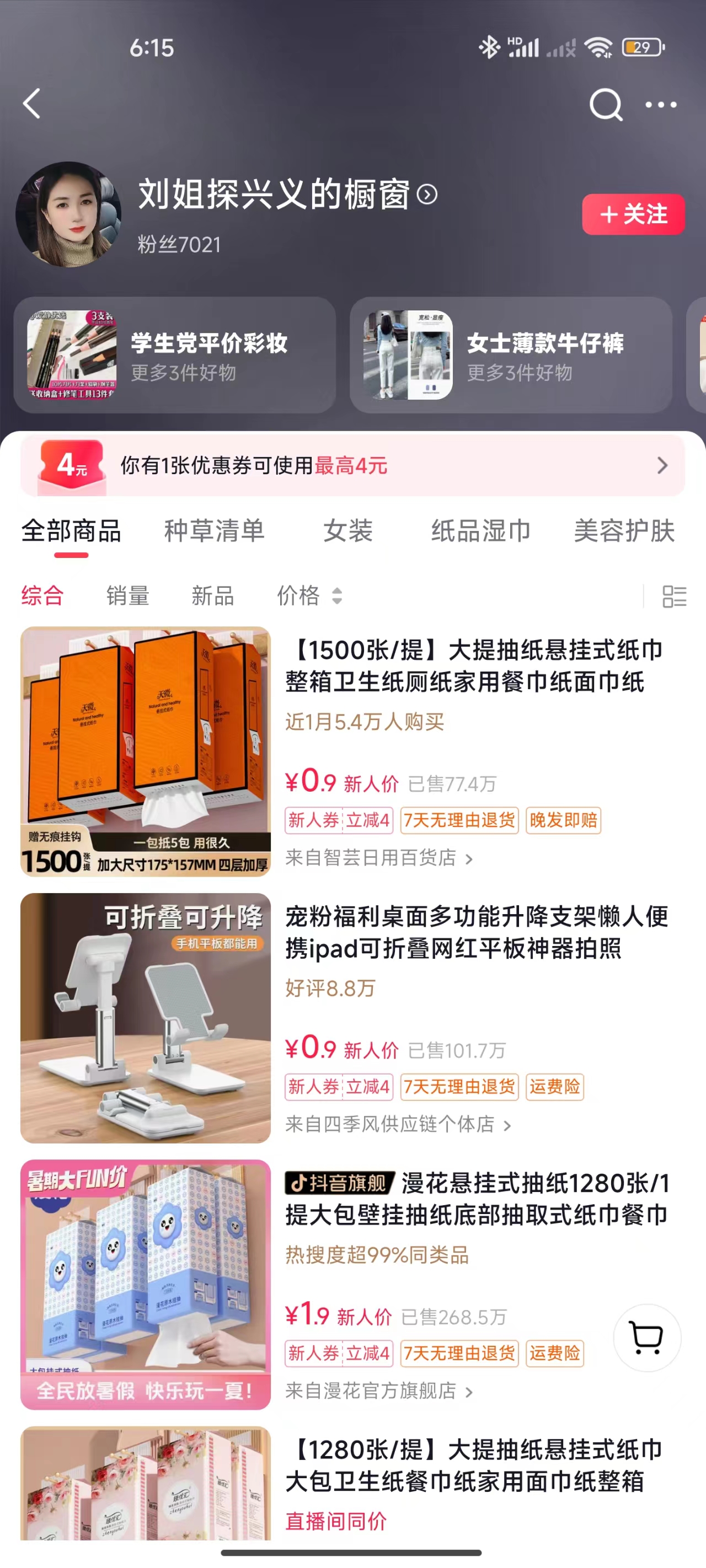Open the shopping cart floating button
This screenshot has width=706, height=1568.
646,1338
